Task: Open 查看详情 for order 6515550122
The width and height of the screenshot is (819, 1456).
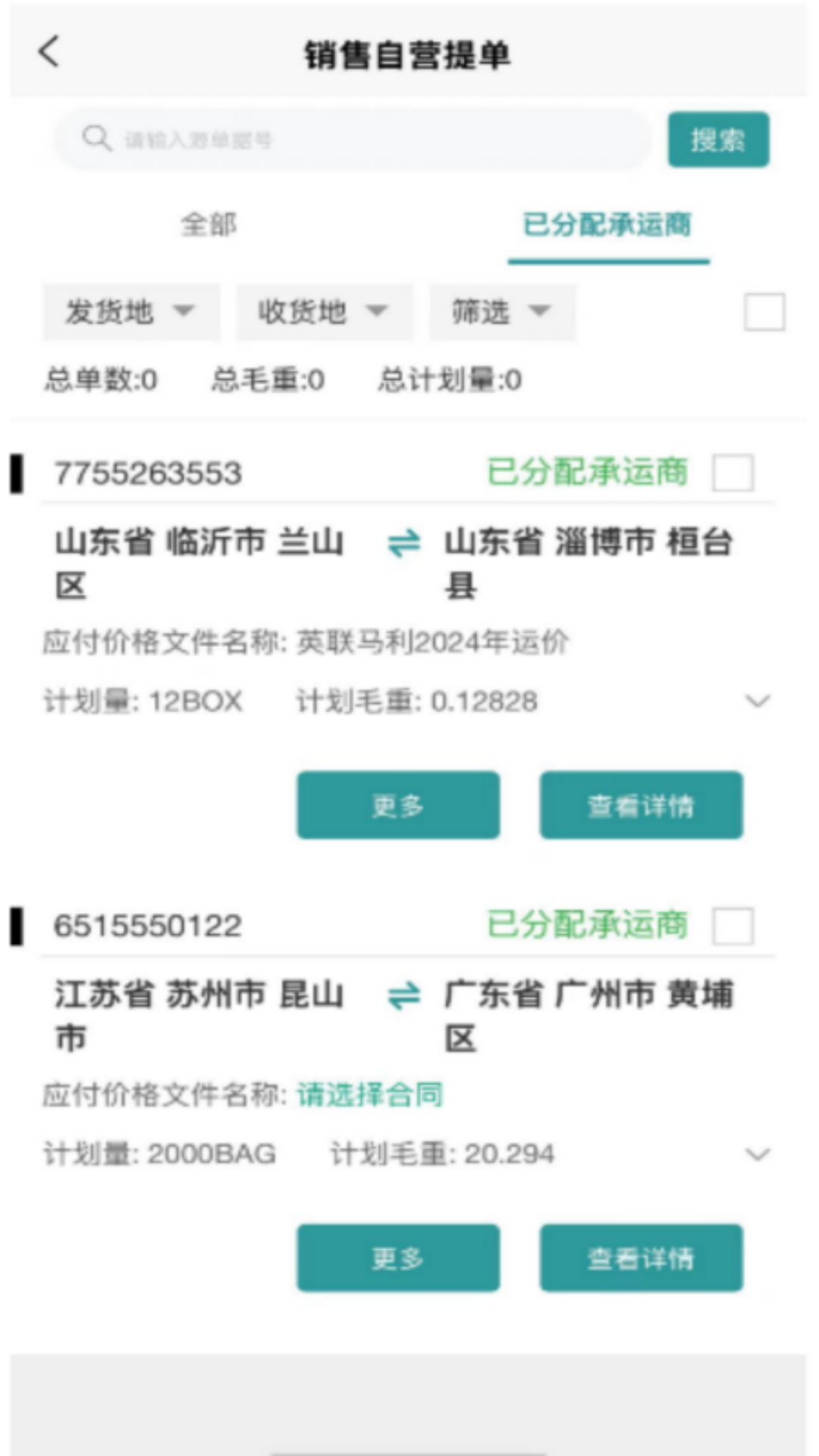Action: point(641,1258)
